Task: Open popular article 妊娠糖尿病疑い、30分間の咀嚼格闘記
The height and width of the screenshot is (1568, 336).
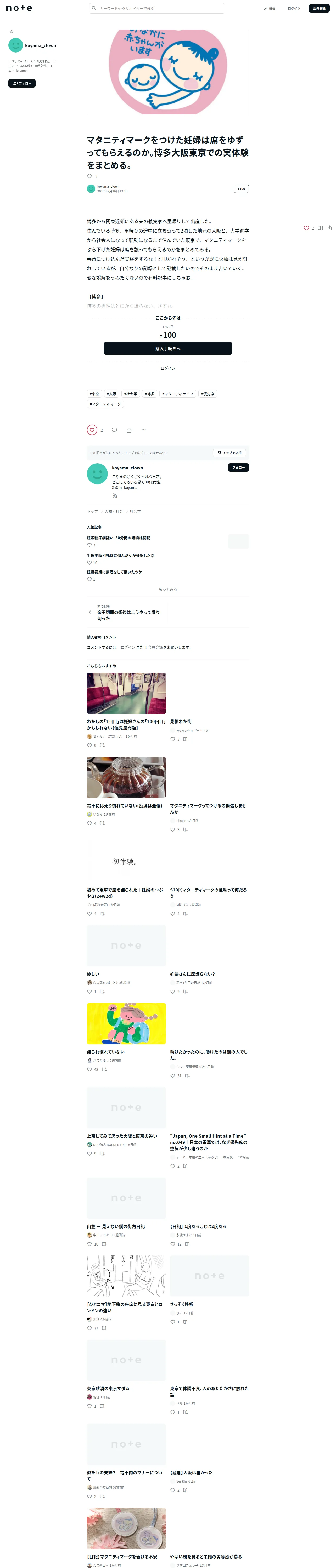Action: (118, 538)
